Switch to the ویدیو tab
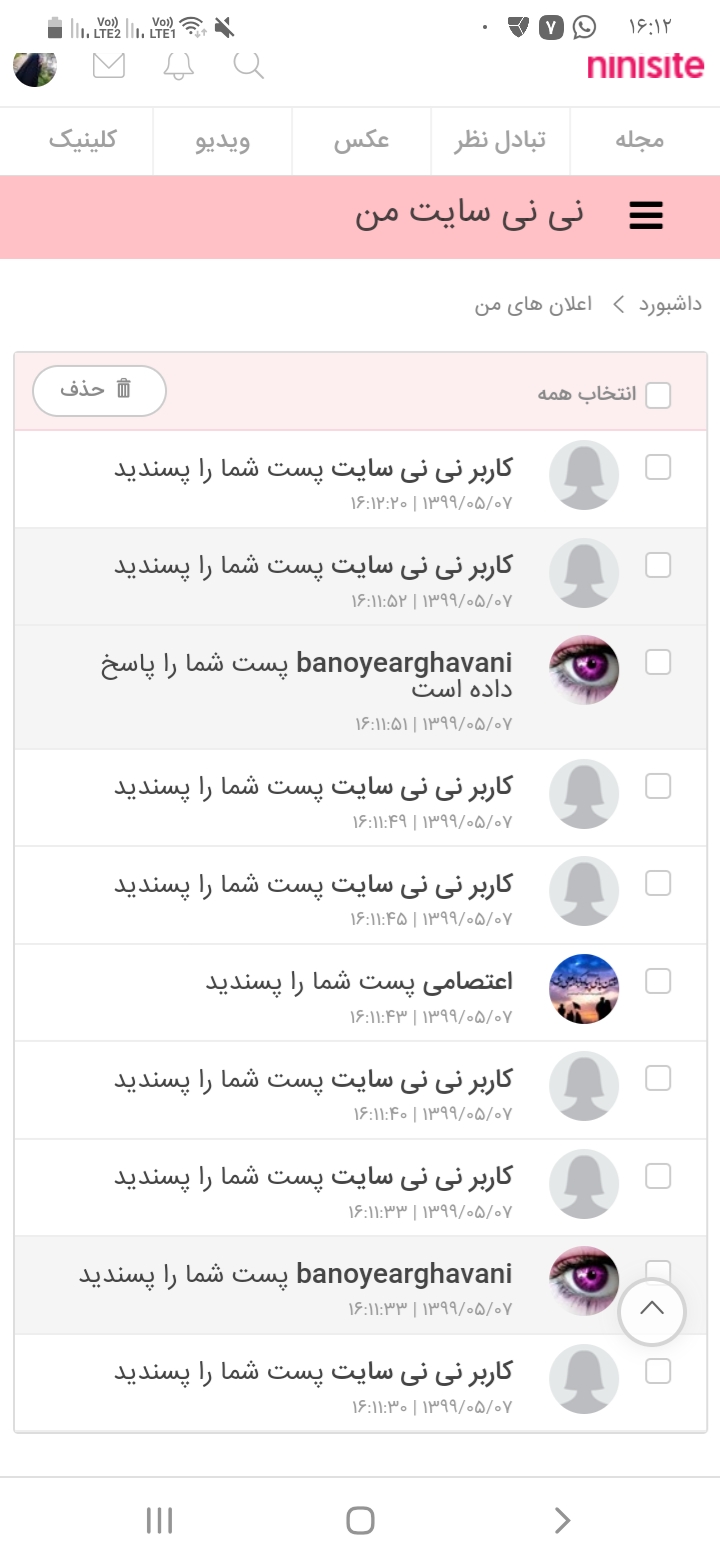Viewport: 720px width, 1560px height. point(222,140)
